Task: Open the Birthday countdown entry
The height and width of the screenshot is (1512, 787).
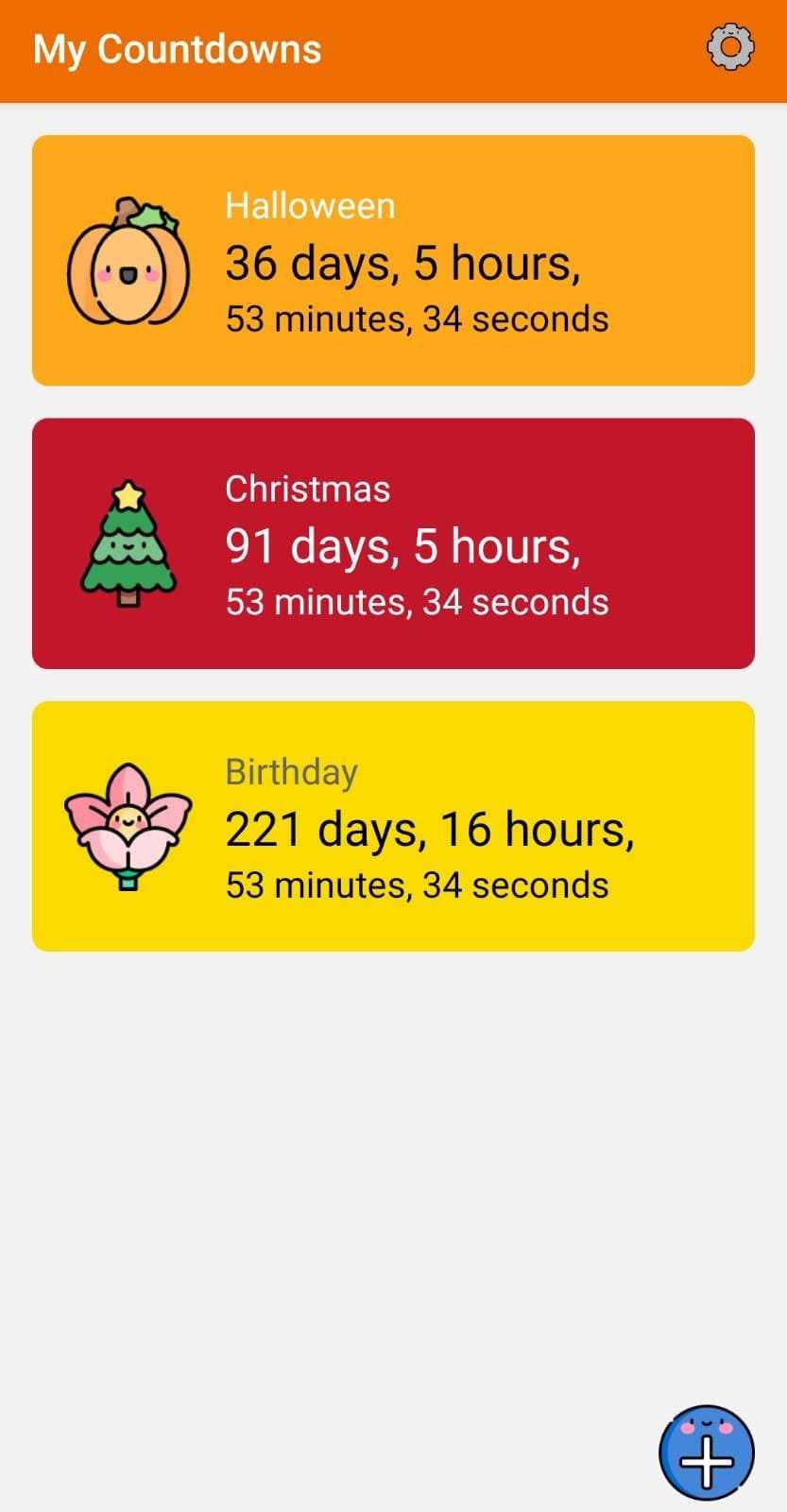Action: pos(393,827)
